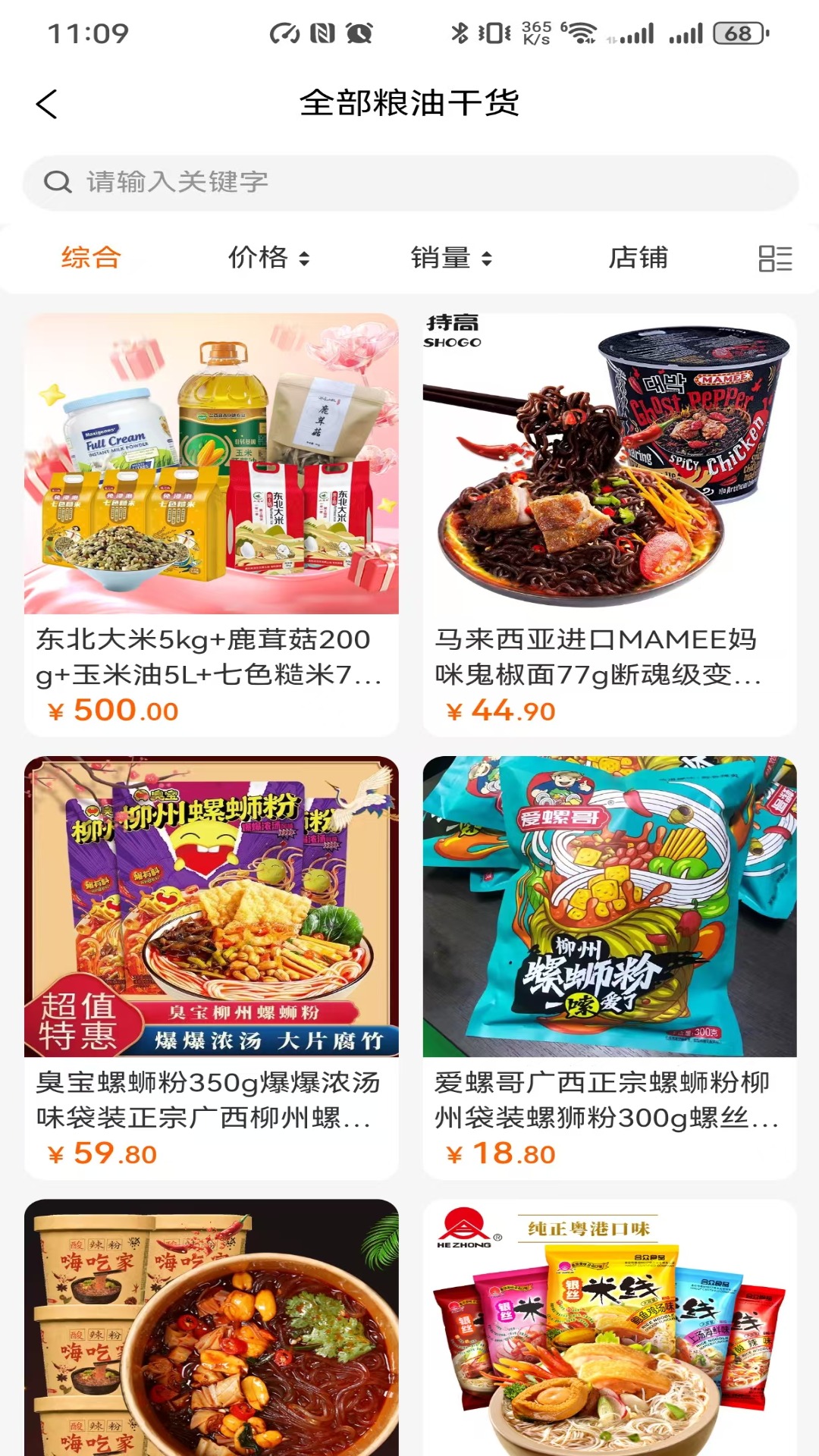
Task: Toggle the list/grid layout icon
Action: [x=775, y=259]
